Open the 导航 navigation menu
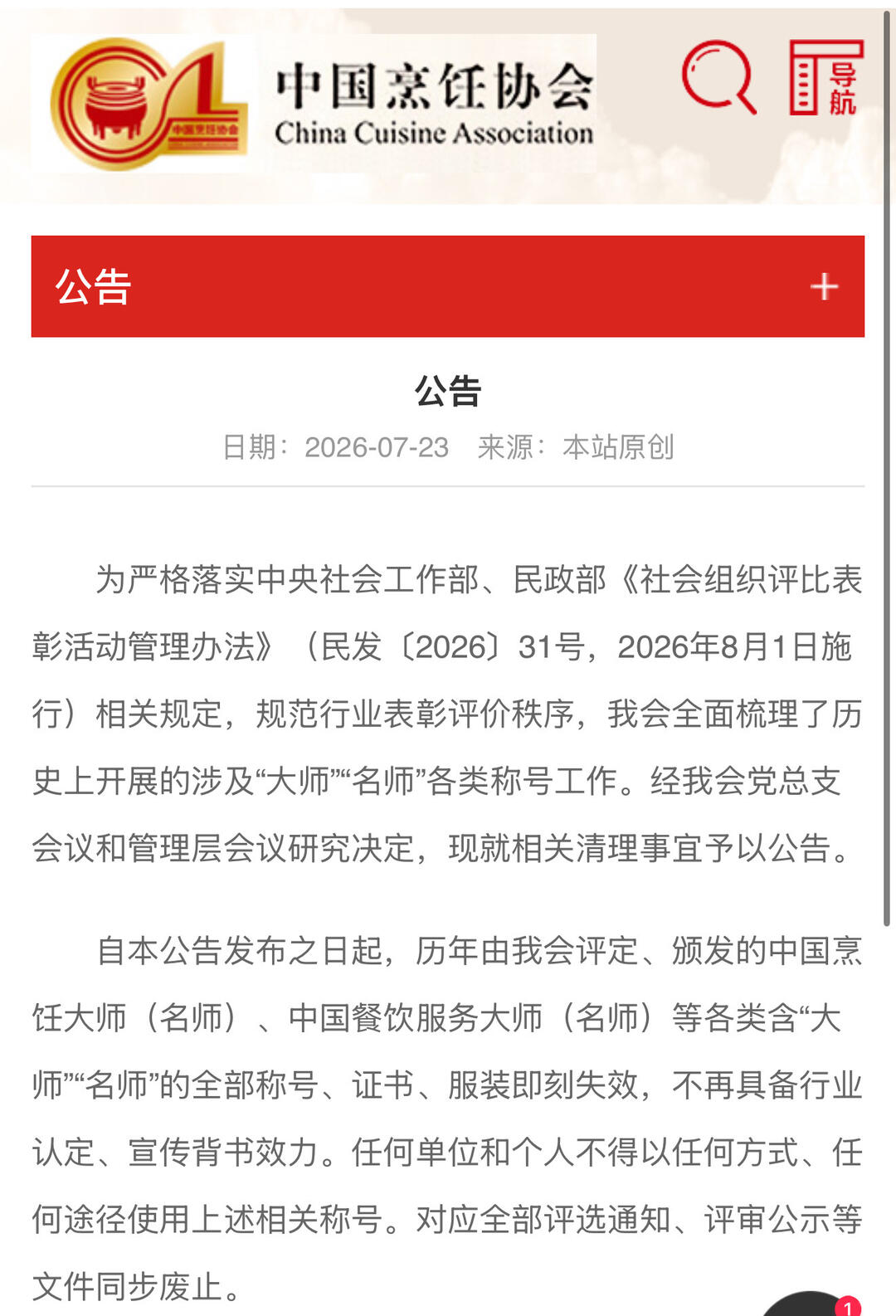Screen dimensions: 896x1316 pyautogui.click(x=826, y=77)
